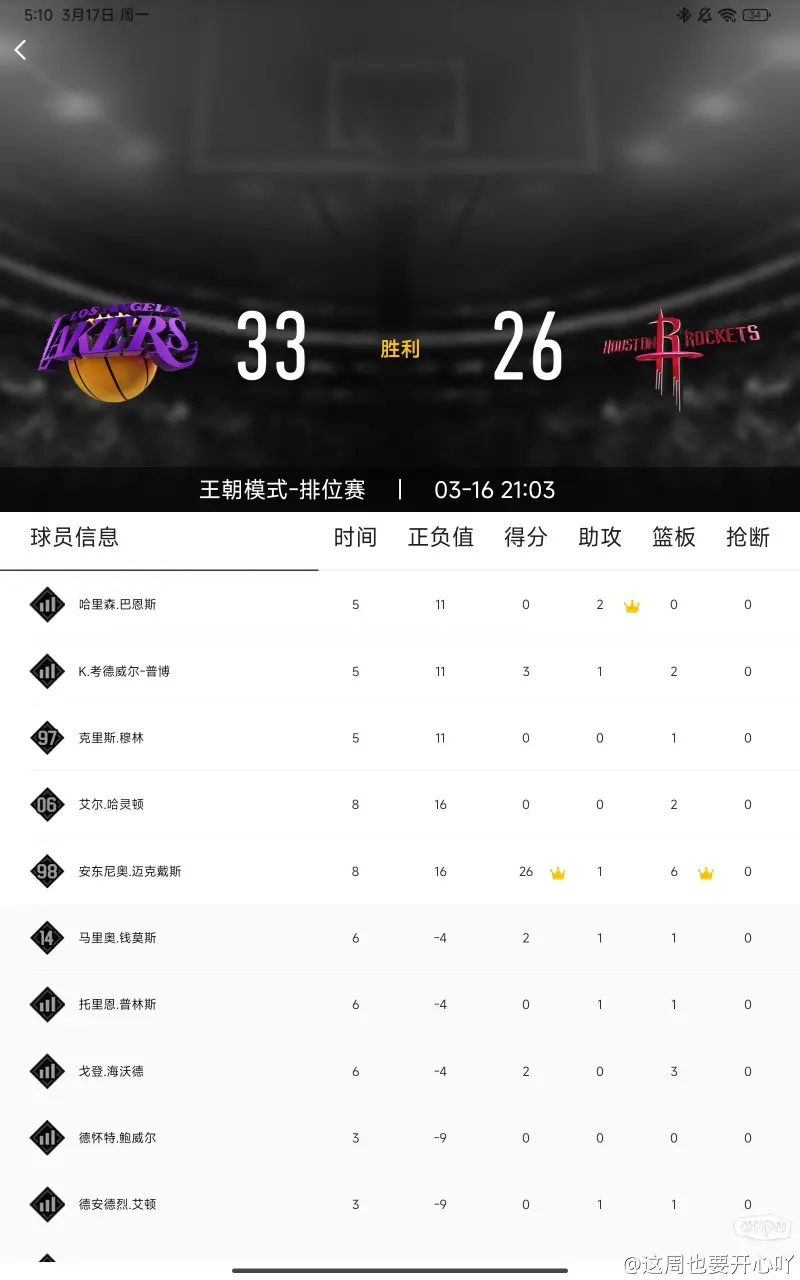800x1280 pixels.
Task: Open player row 德怀特.鲍威尔
Action: (x=117, y=1138)
